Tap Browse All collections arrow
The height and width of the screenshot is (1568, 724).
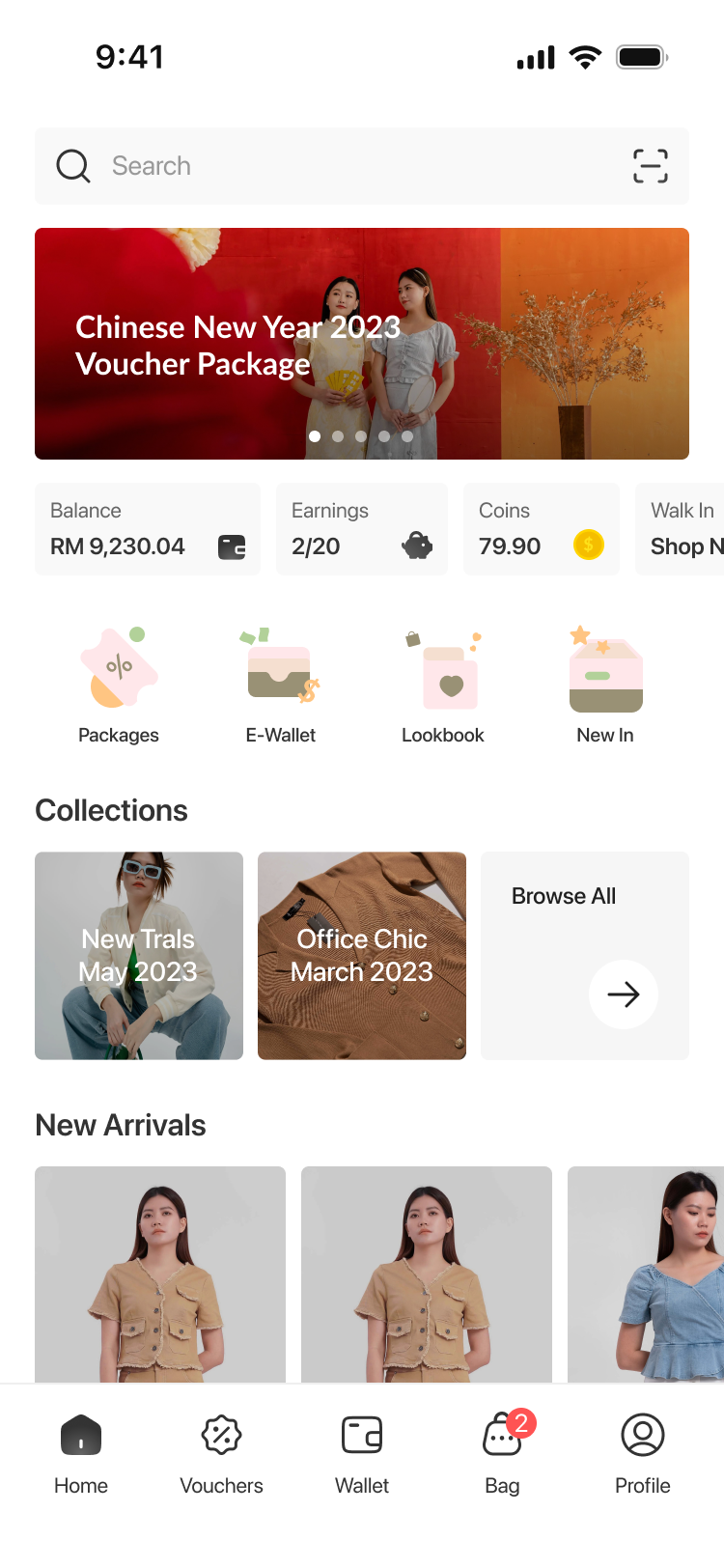[x=624, y=994]
